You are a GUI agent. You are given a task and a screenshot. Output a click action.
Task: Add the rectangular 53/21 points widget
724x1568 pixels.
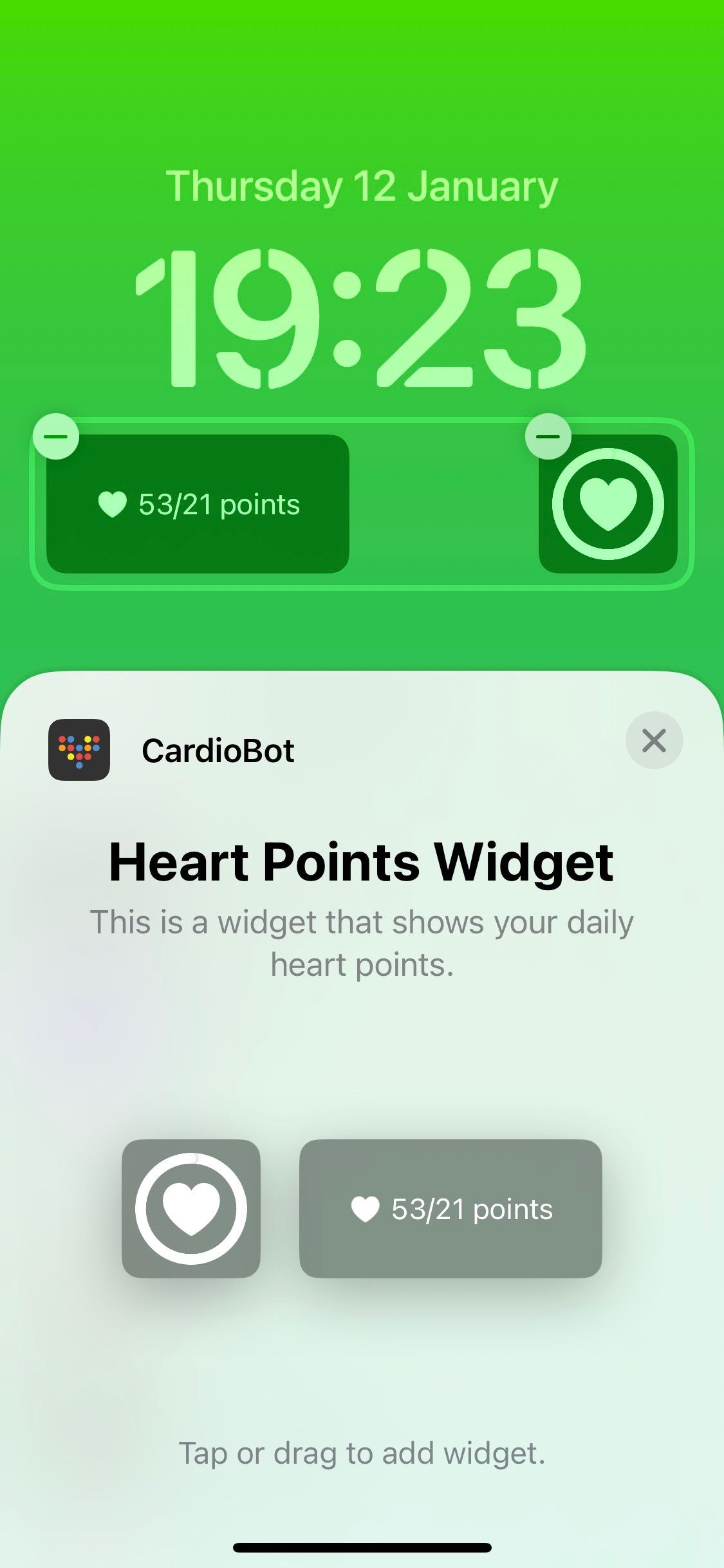pos(450,1208)
